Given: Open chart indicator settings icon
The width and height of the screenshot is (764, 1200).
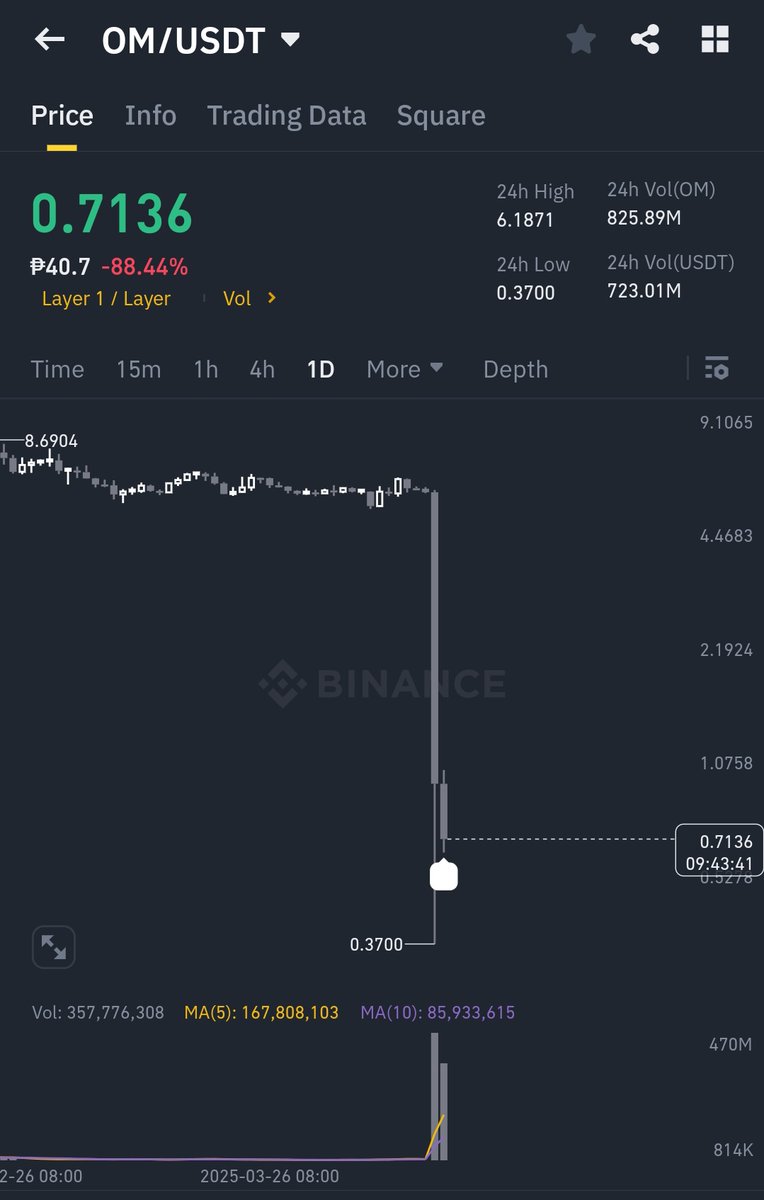Looking at the screenshot, I should tap(716, 368).
